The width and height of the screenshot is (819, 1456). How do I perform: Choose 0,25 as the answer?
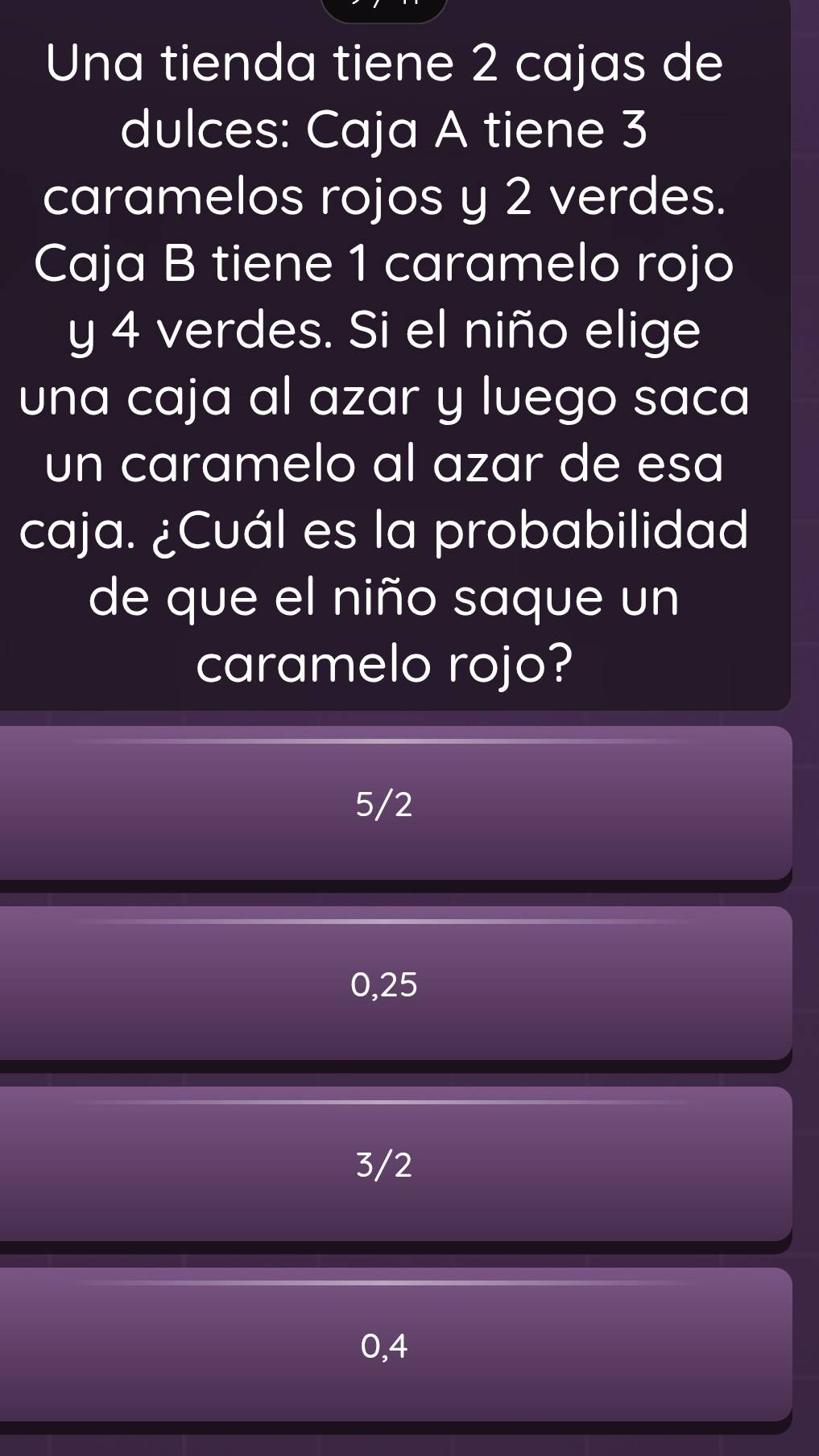[x=385, y=984]
